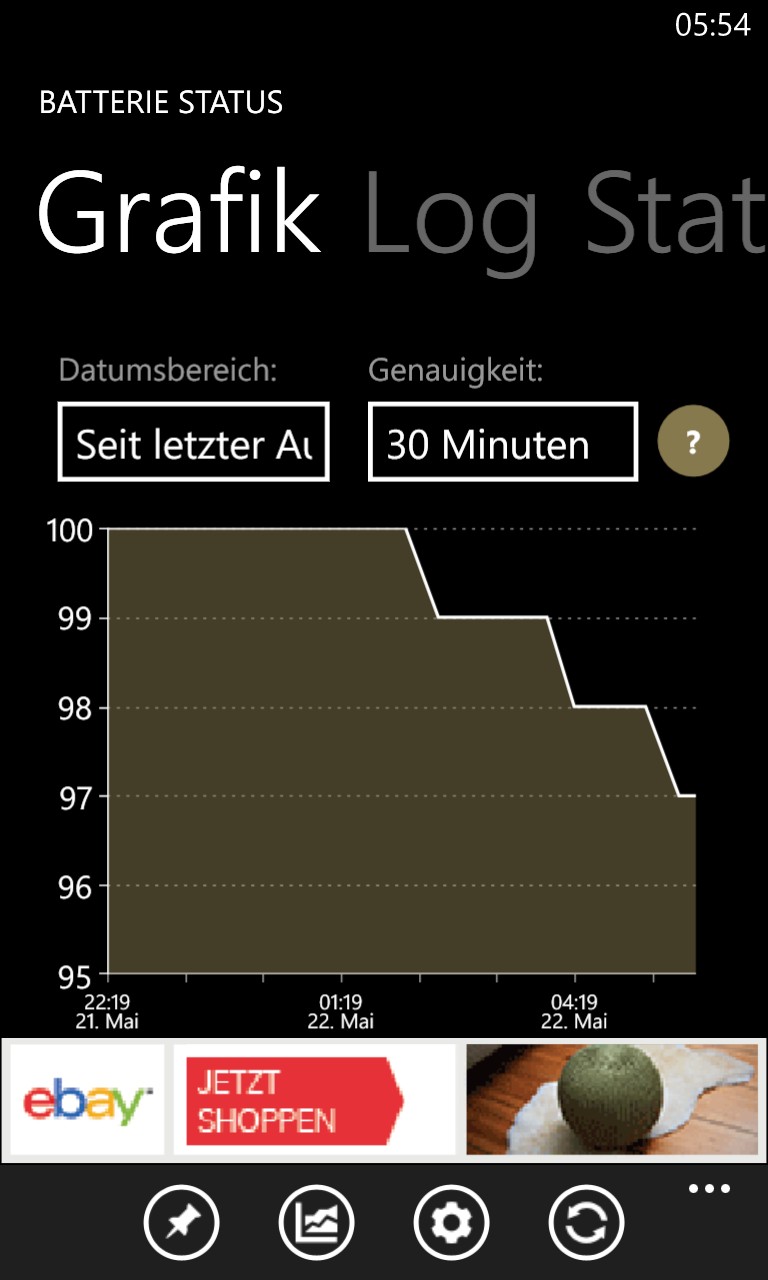Viewport: 768px width, 1280px height.
Task: Open the ebay Jetzt Shoppen ad banner
Action: [384, 1100]
